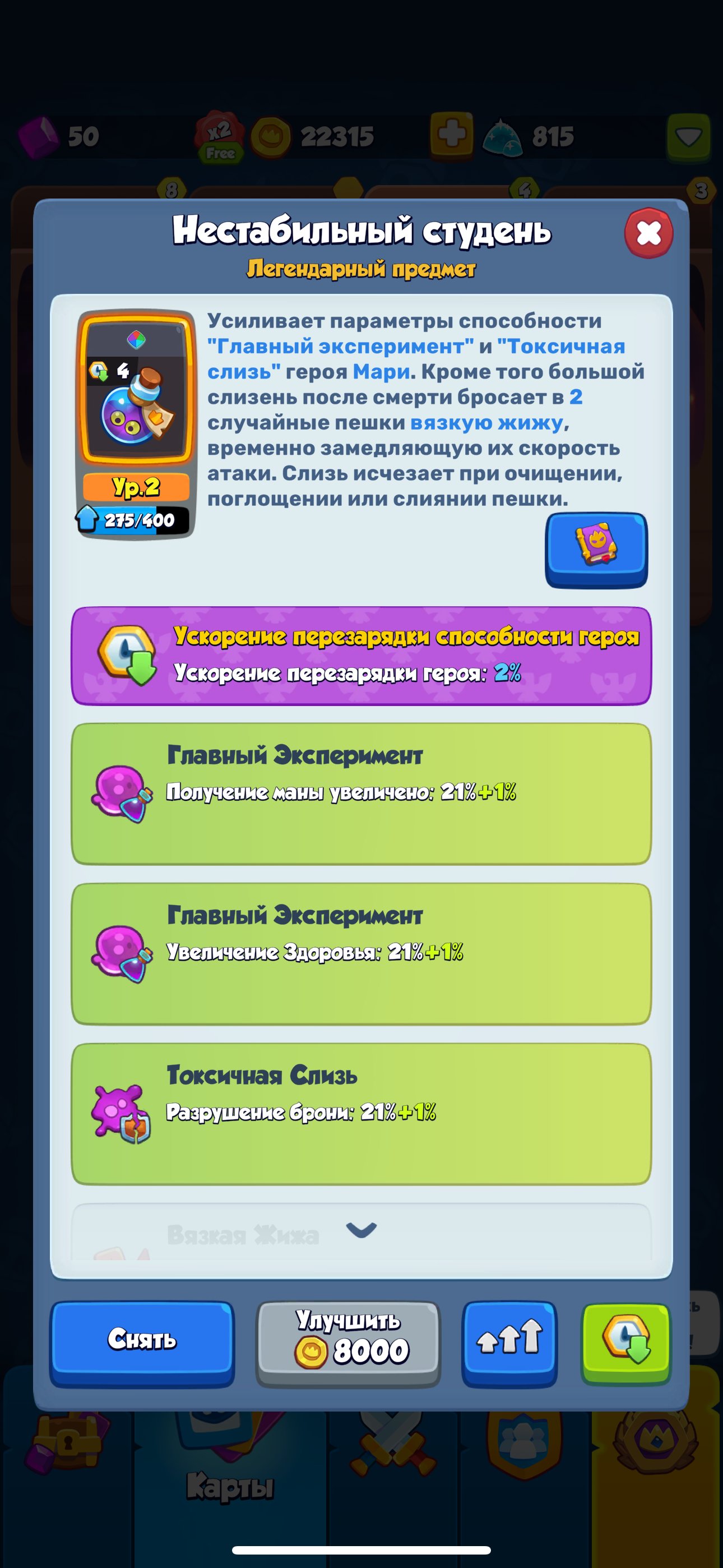Image resolution: width=723 pixels, height=1568 pixels.
Task: Open the triple arrows level preview
Action: 509,1344
